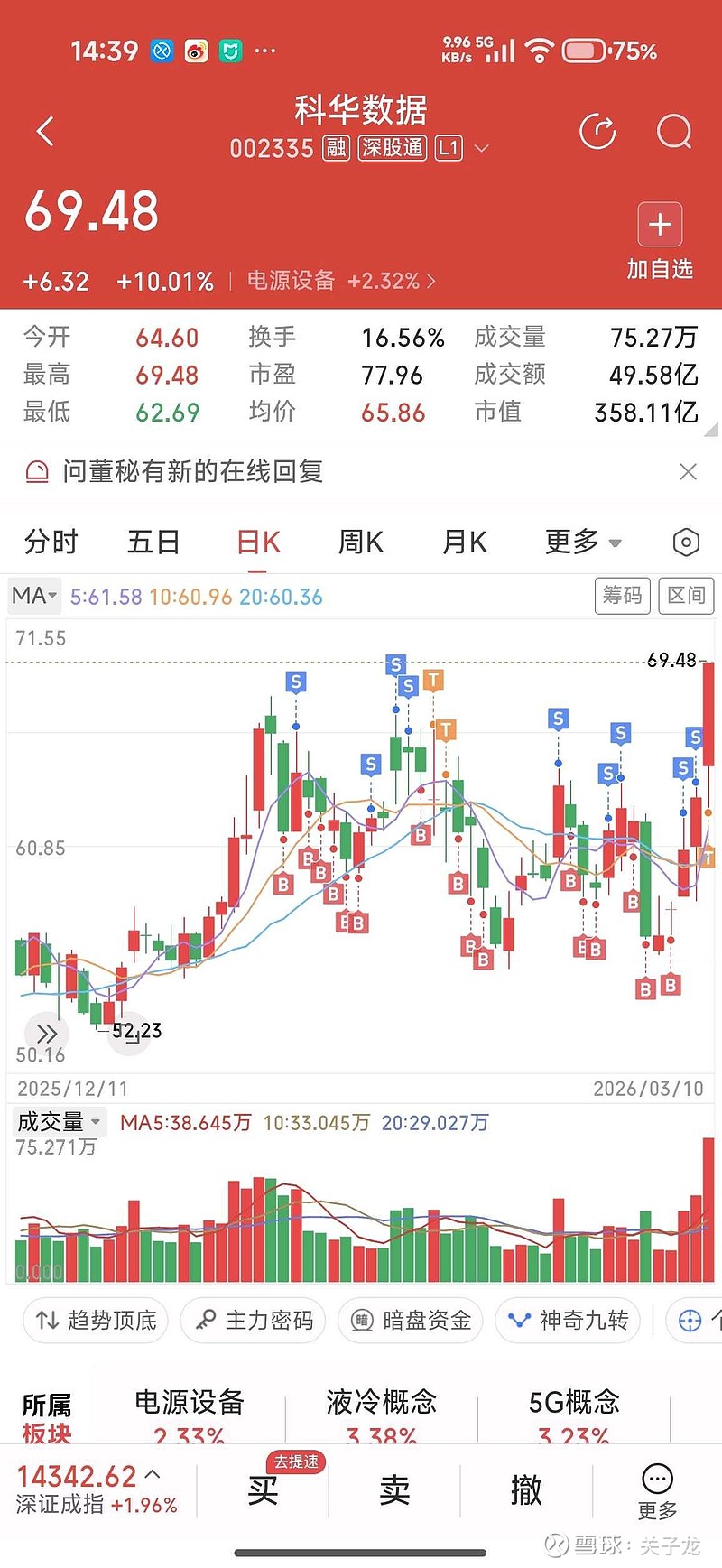Tap the bell icon in the 问董秘 banner
The width and height of the screenshot is (722, 1568).
[36, 471]
